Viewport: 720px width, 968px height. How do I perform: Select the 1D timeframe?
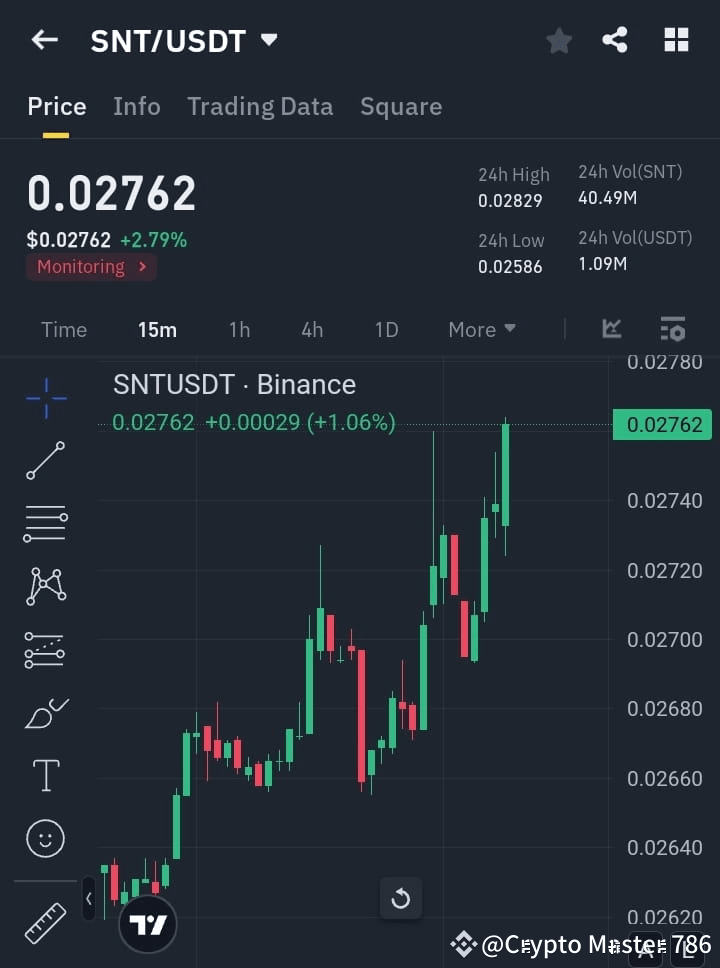tap(386, 329)
